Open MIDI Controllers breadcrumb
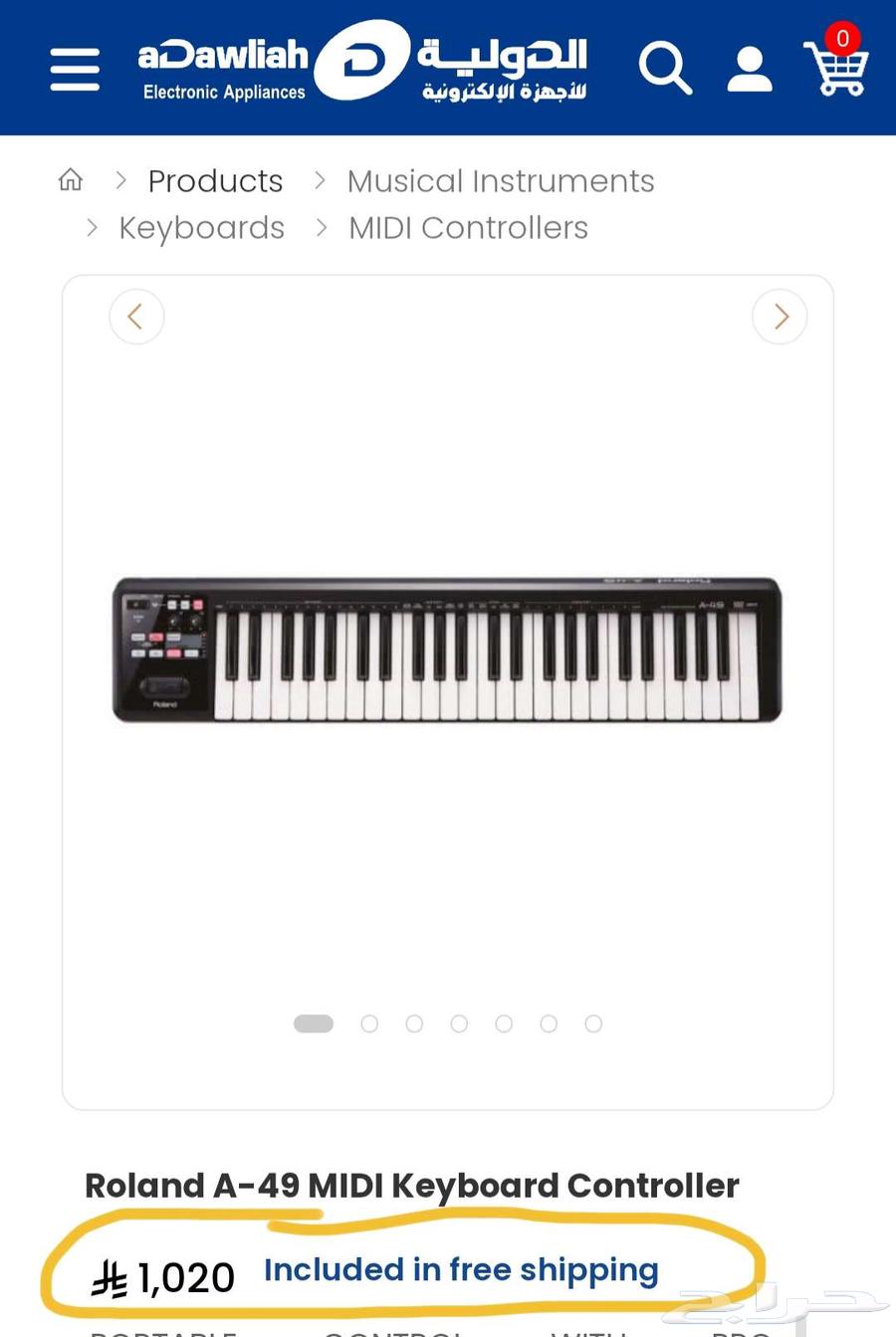Screen dimensions: 896x1337 (x=468, y=228)
